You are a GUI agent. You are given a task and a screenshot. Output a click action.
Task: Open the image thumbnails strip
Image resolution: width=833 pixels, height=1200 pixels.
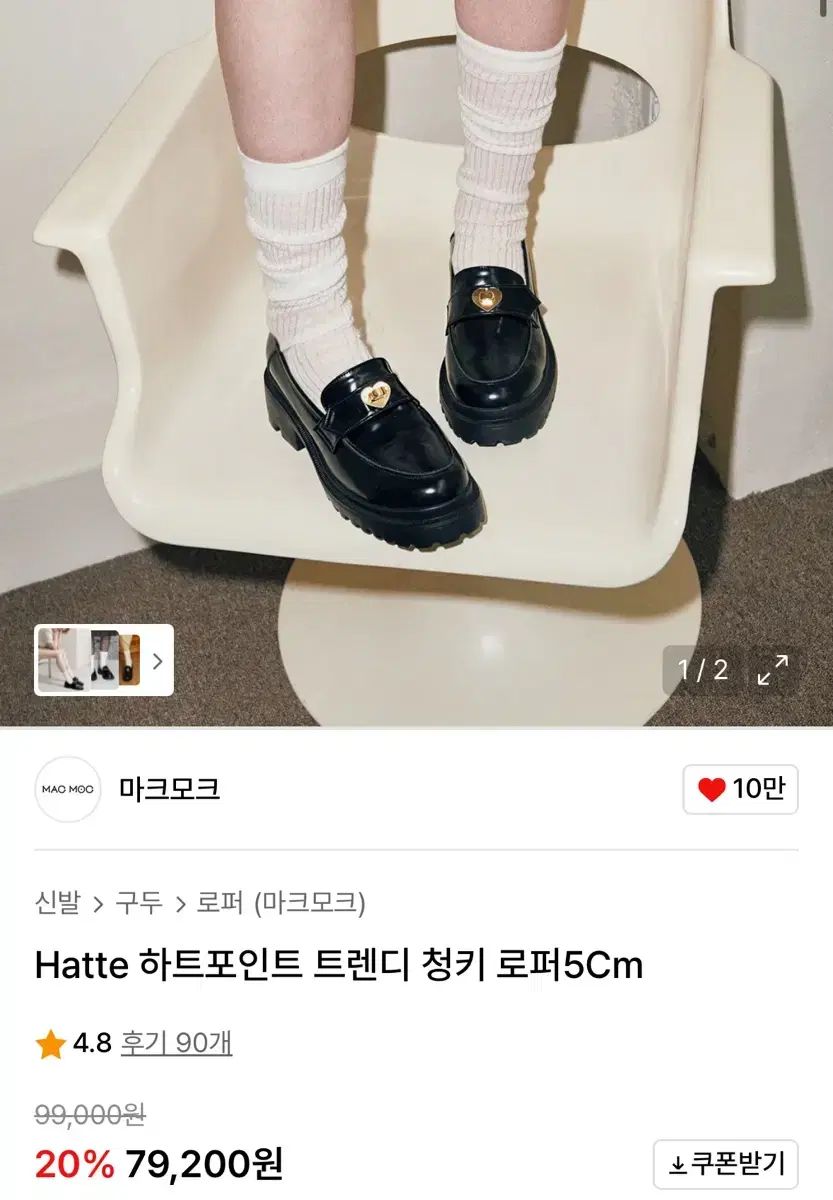pos(104,660)
